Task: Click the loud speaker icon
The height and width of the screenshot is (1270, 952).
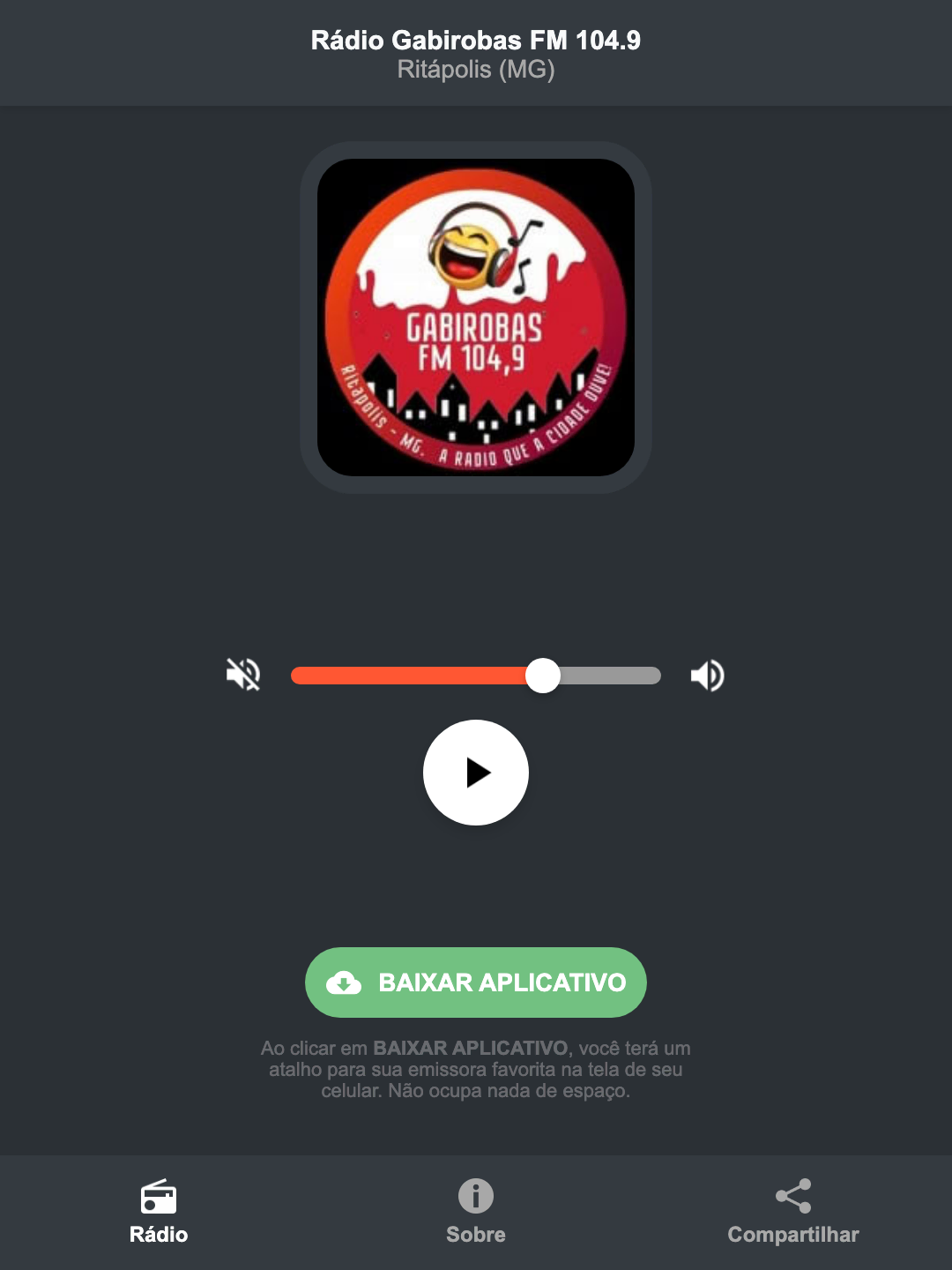Action: coord(707,675)
